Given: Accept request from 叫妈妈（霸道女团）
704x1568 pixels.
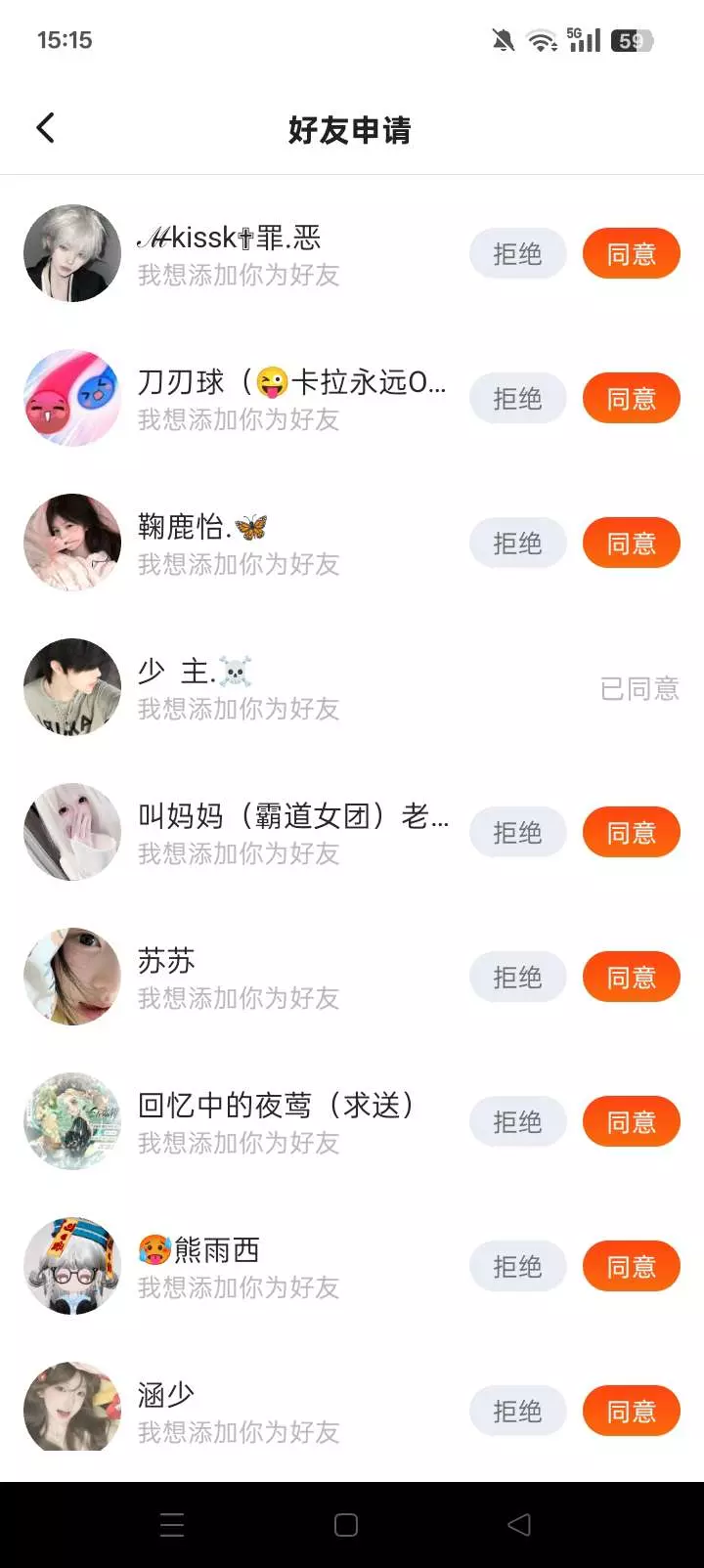Looking at the screenshot, I should tap(631, 833).
